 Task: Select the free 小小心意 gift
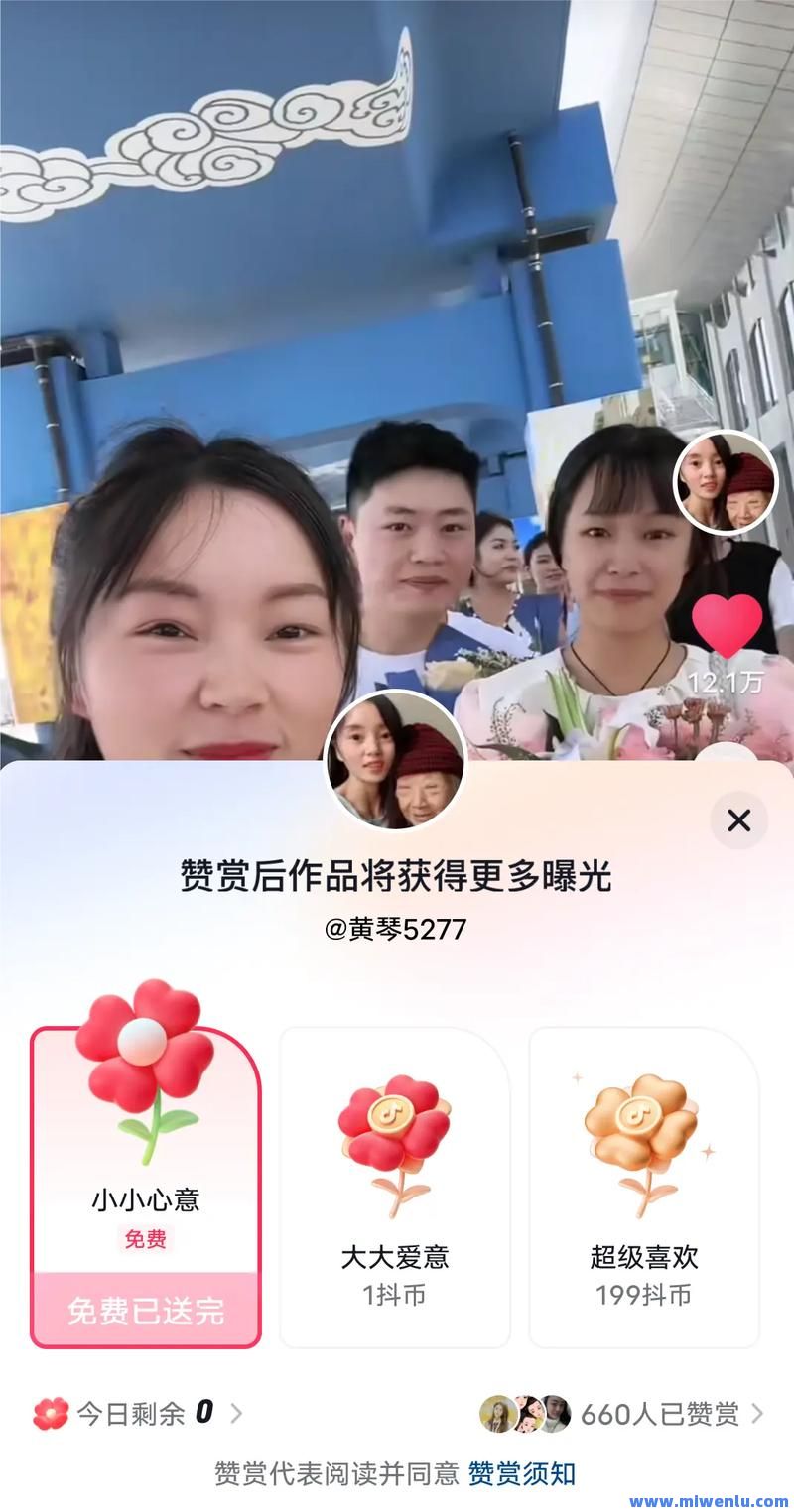click(146, 1186)
